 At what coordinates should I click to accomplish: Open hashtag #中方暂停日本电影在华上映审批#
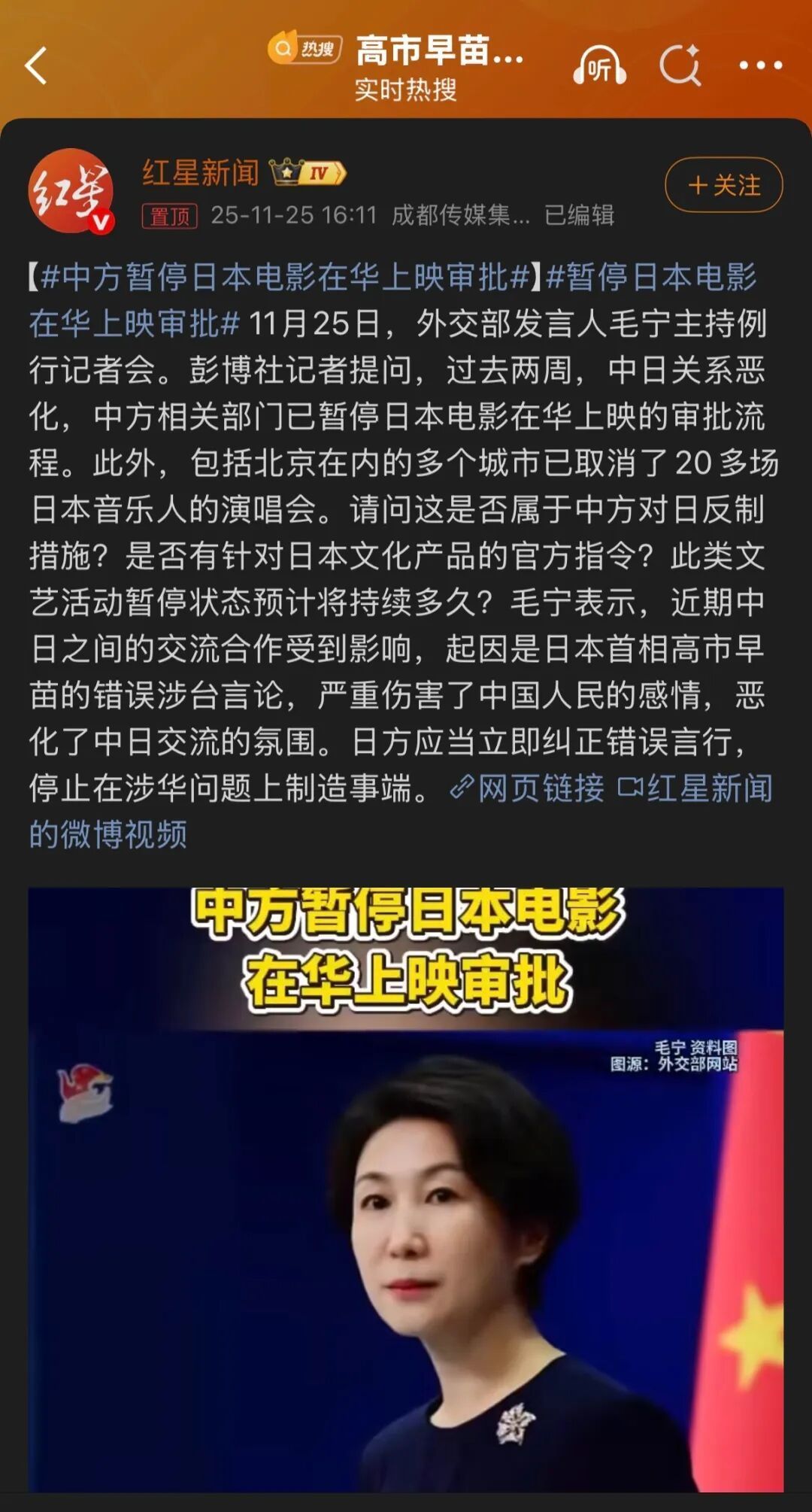point(286,278)
